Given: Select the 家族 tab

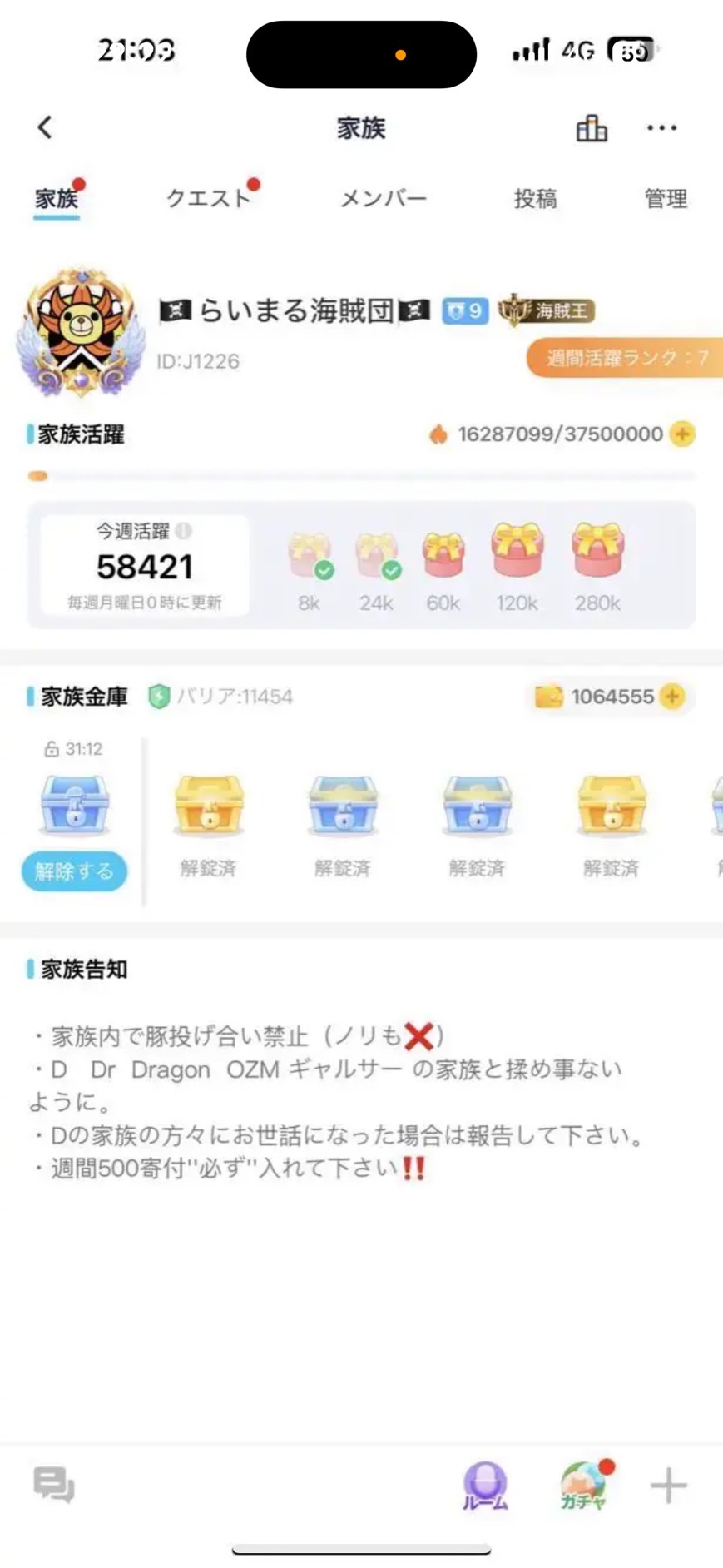Looking at the screenshot, I should [x=57, y=198].
